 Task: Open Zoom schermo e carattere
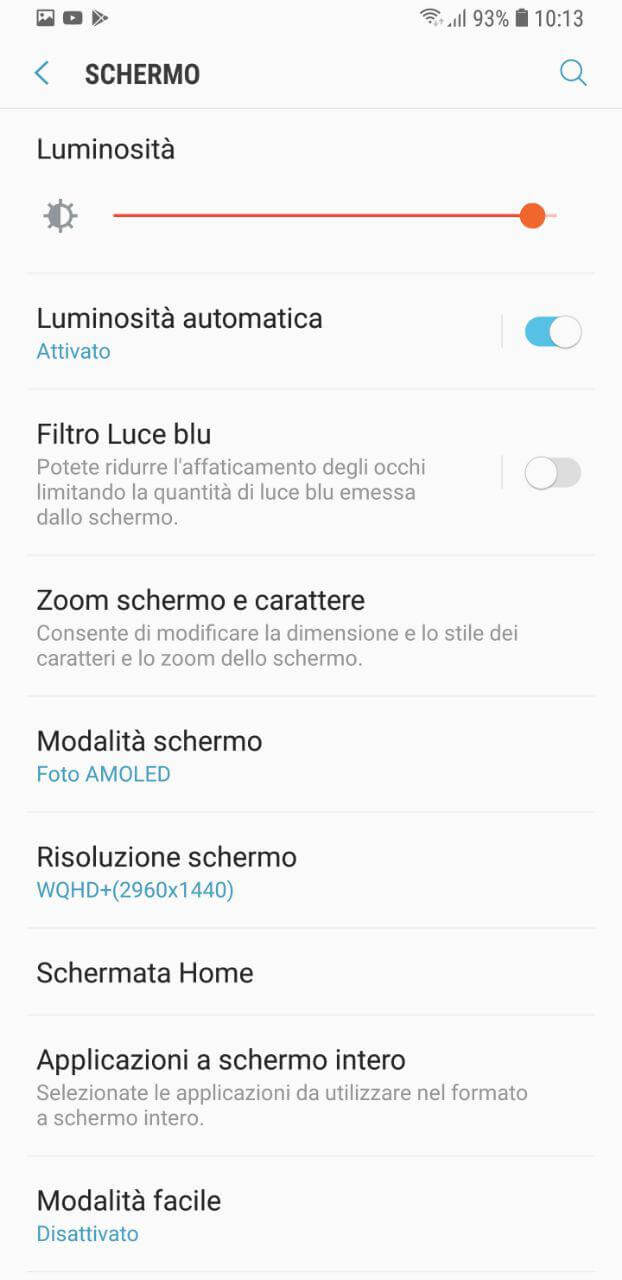(x=311, y=626)
